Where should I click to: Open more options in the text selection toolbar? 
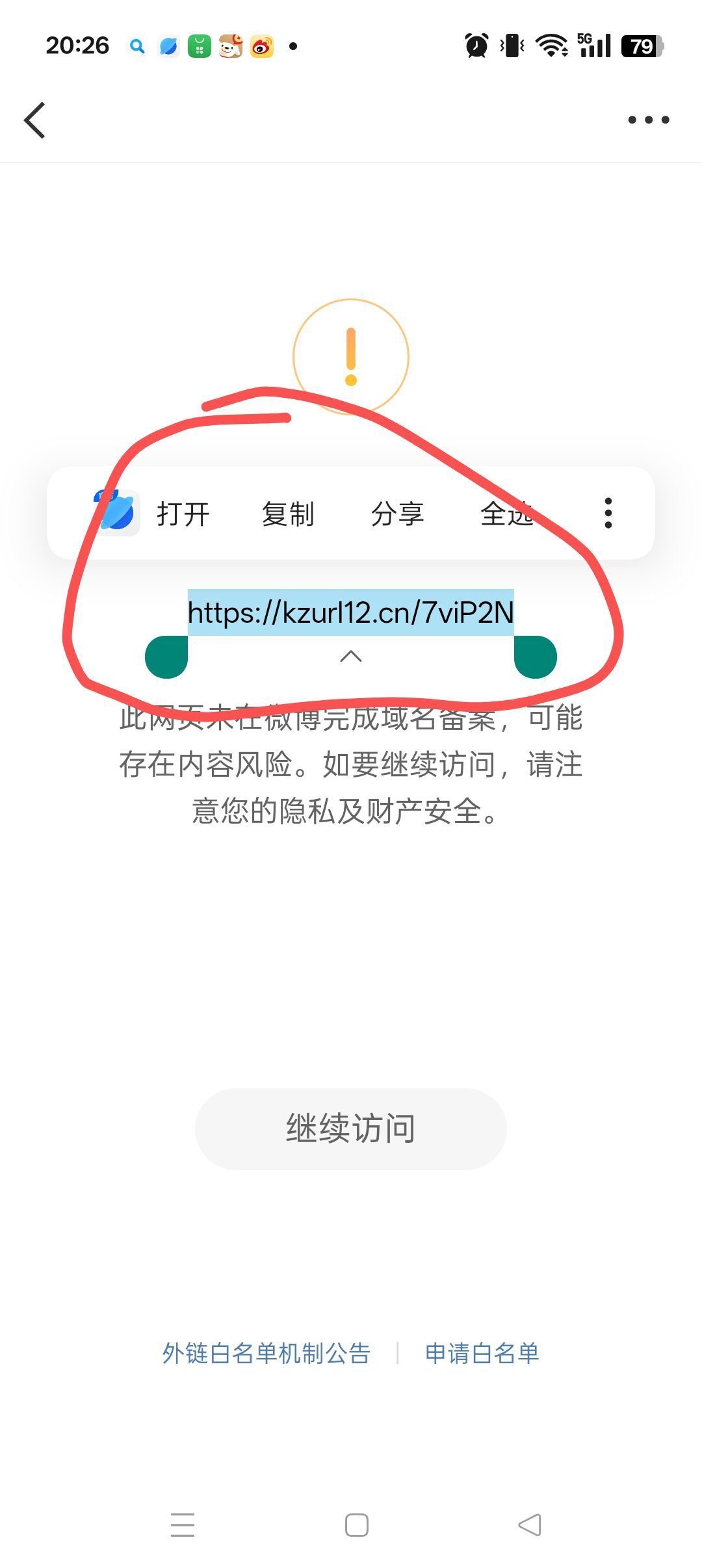(608, 514)
